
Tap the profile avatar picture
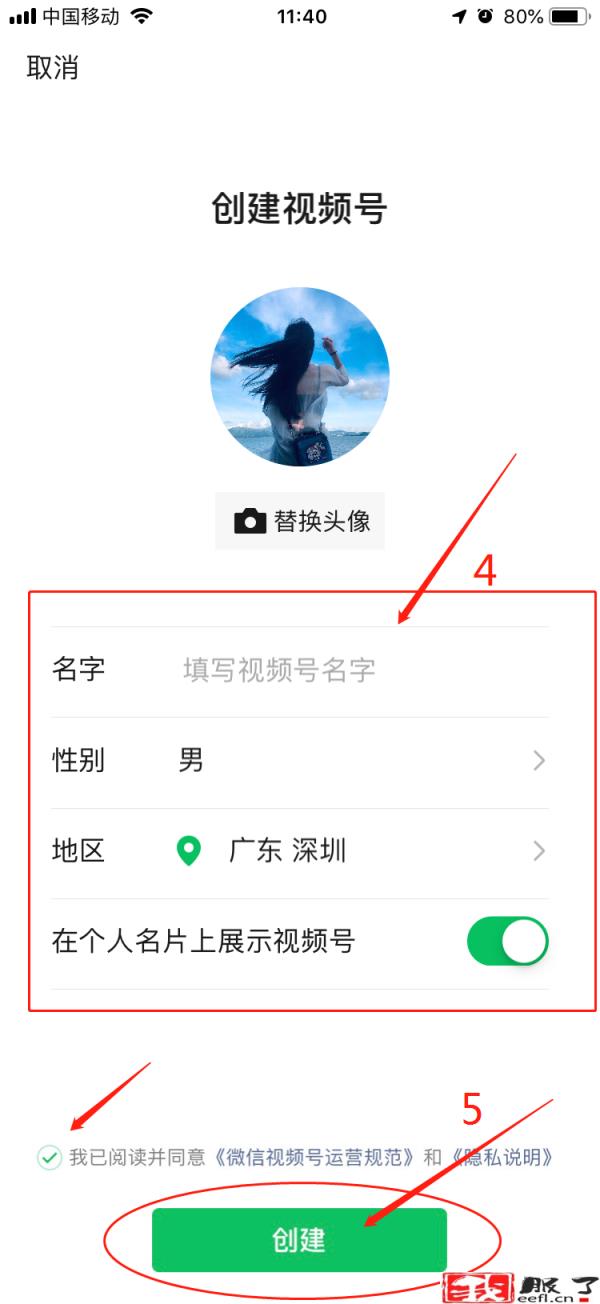coord(300,377)
